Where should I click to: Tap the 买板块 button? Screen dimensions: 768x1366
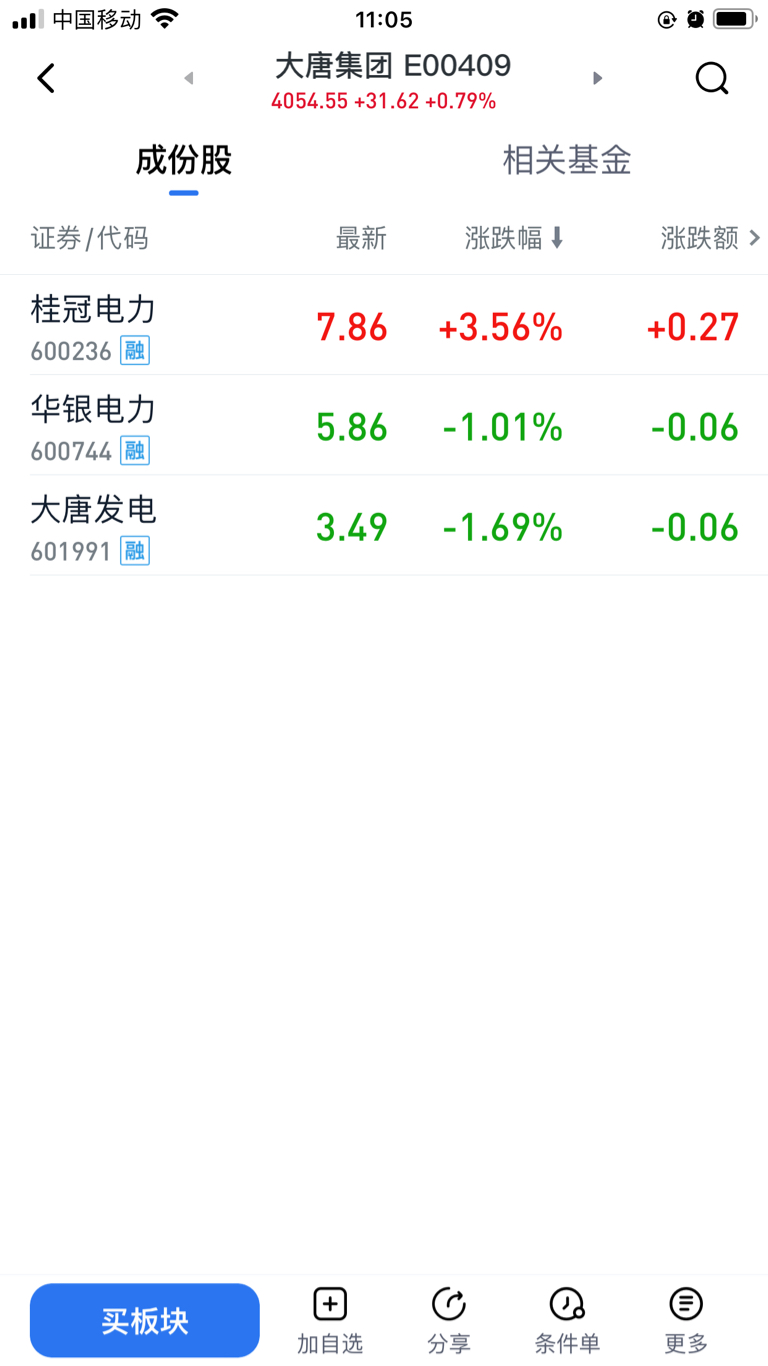145,1320
